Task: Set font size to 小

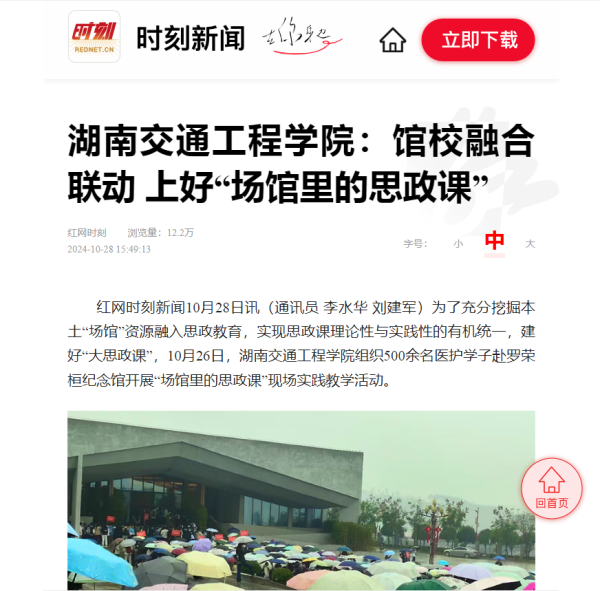Action: click(x=458, y=243)
